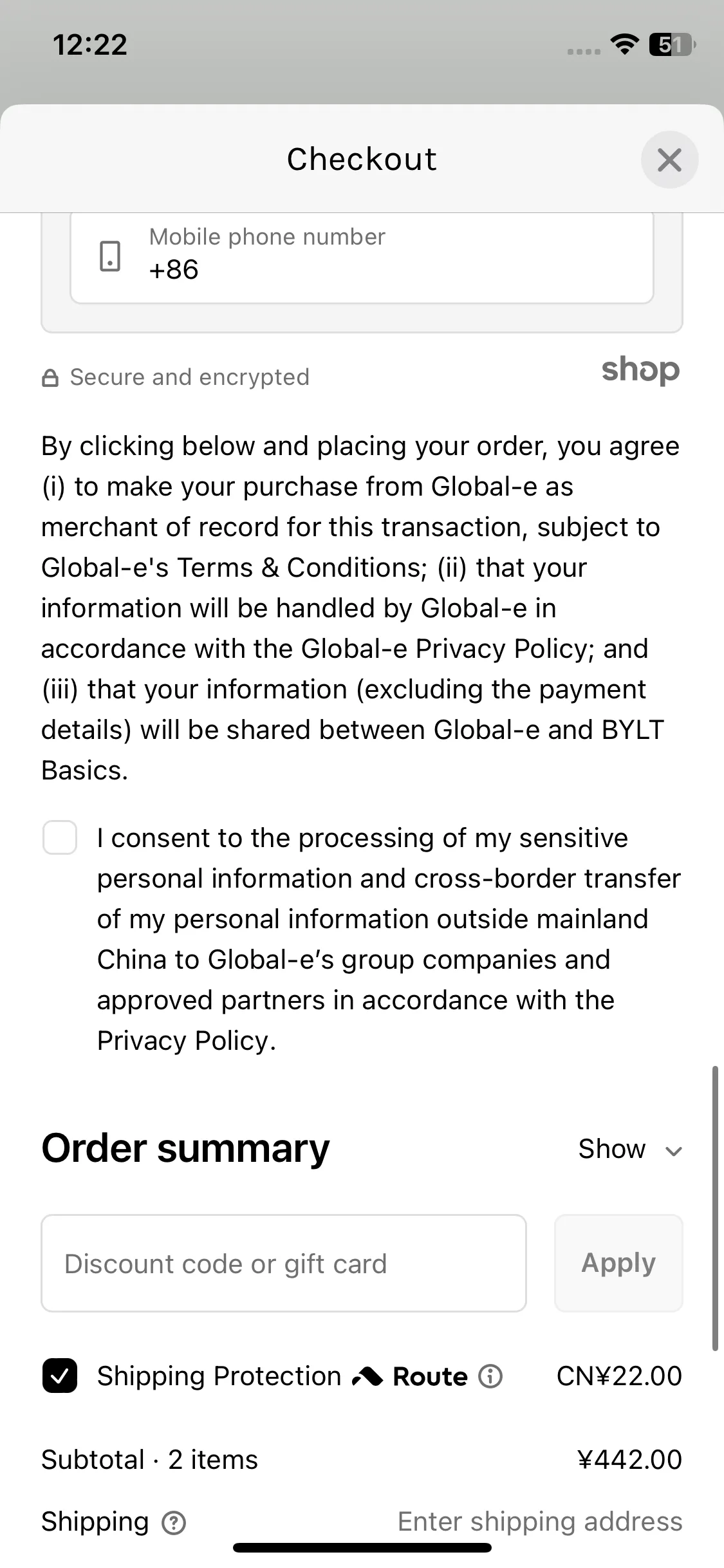Screen dimensions: 724x1568
Task: Uncheck Route Shipping Protection
Action: click(x=60, y=1376)
